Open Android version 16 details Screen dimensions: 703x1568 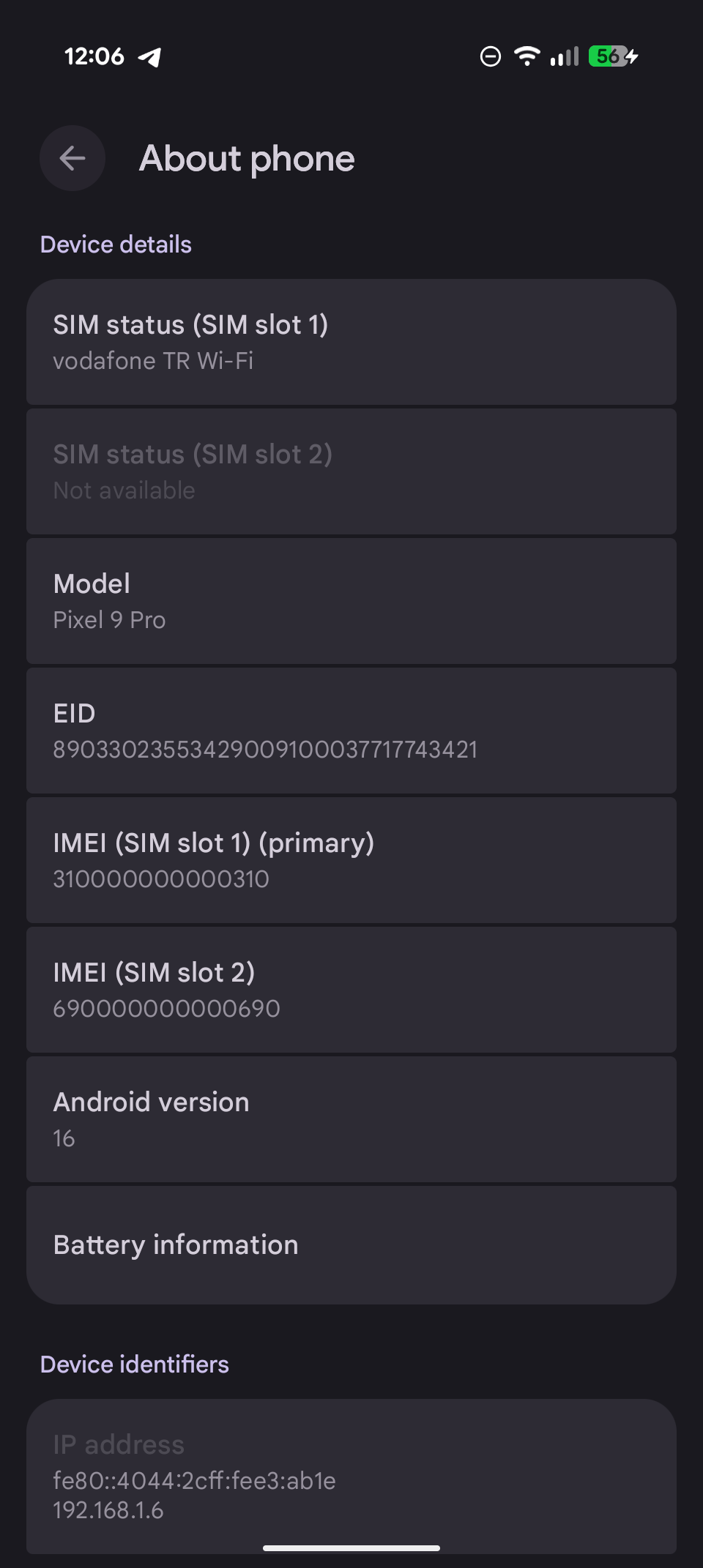(x=351, y=1119)
